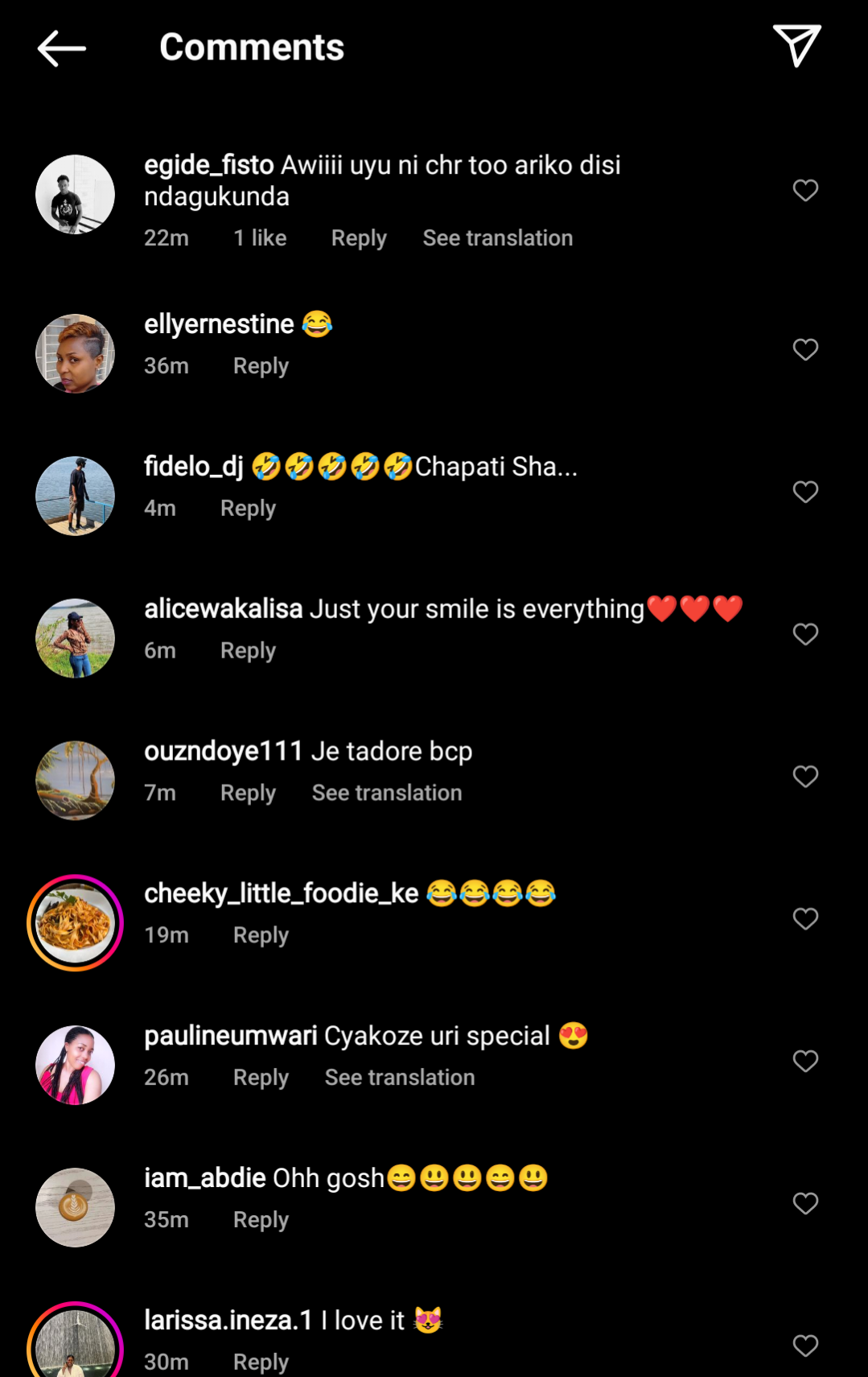Open alicewakalisa's profile from username
The image size is (868, 1377).
(x=223, y=609)
